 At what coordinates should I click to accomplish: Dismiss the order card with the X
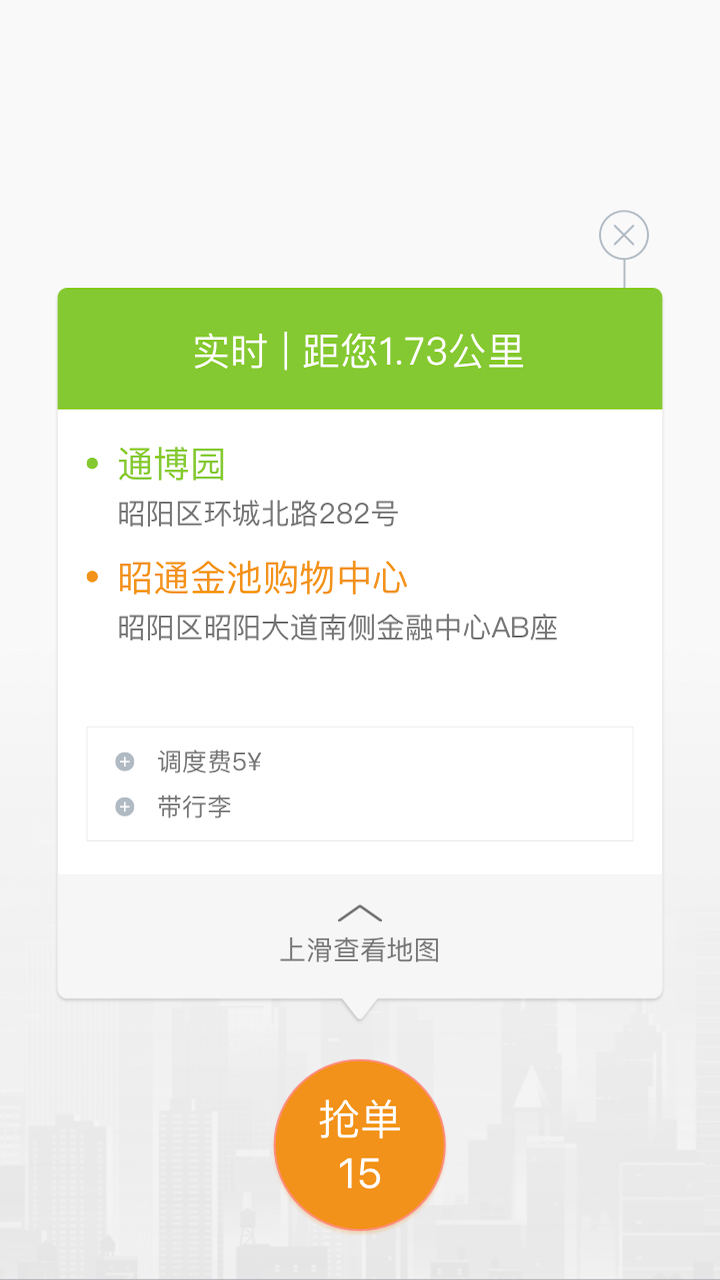[x=624, y=236]
